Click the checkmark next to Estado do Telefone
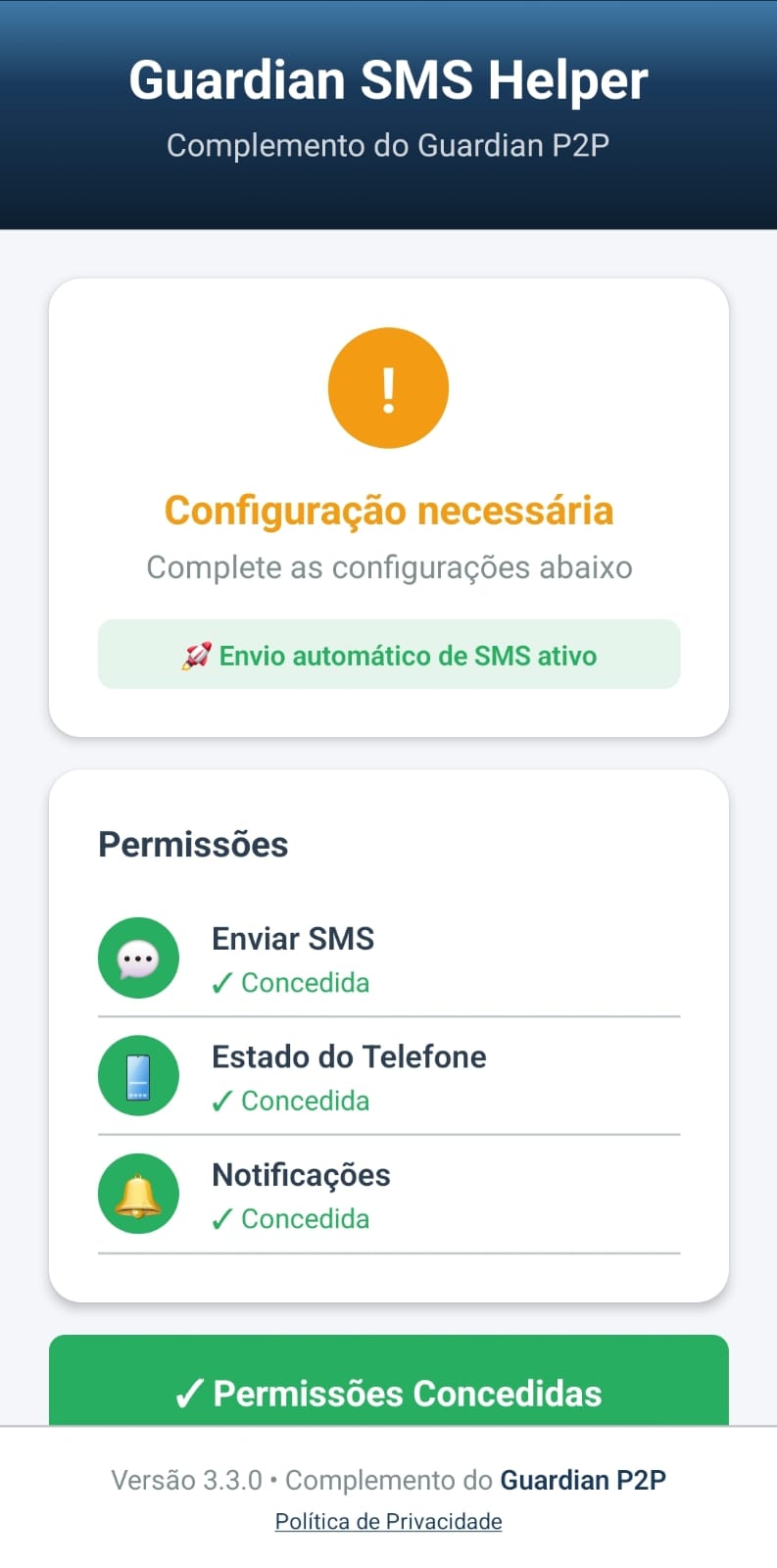 (x=221, y=1100)
